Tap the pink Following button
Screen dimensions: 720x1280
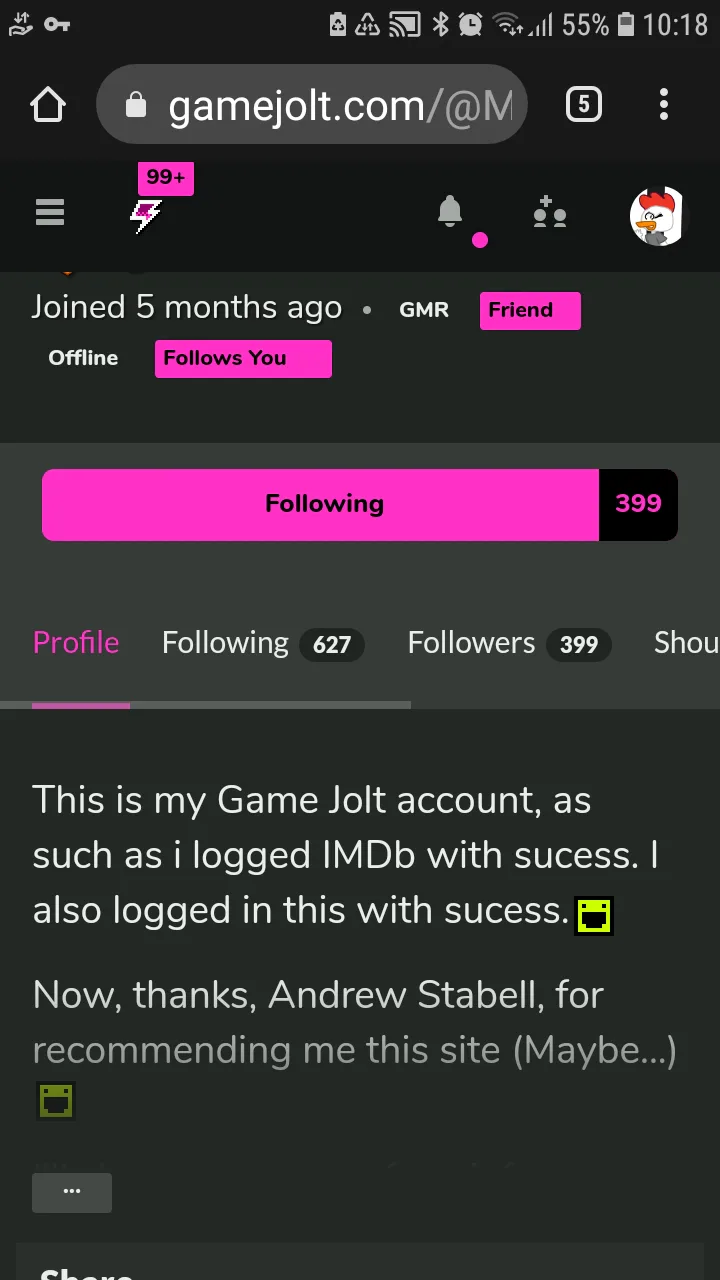tap(321, 504)
